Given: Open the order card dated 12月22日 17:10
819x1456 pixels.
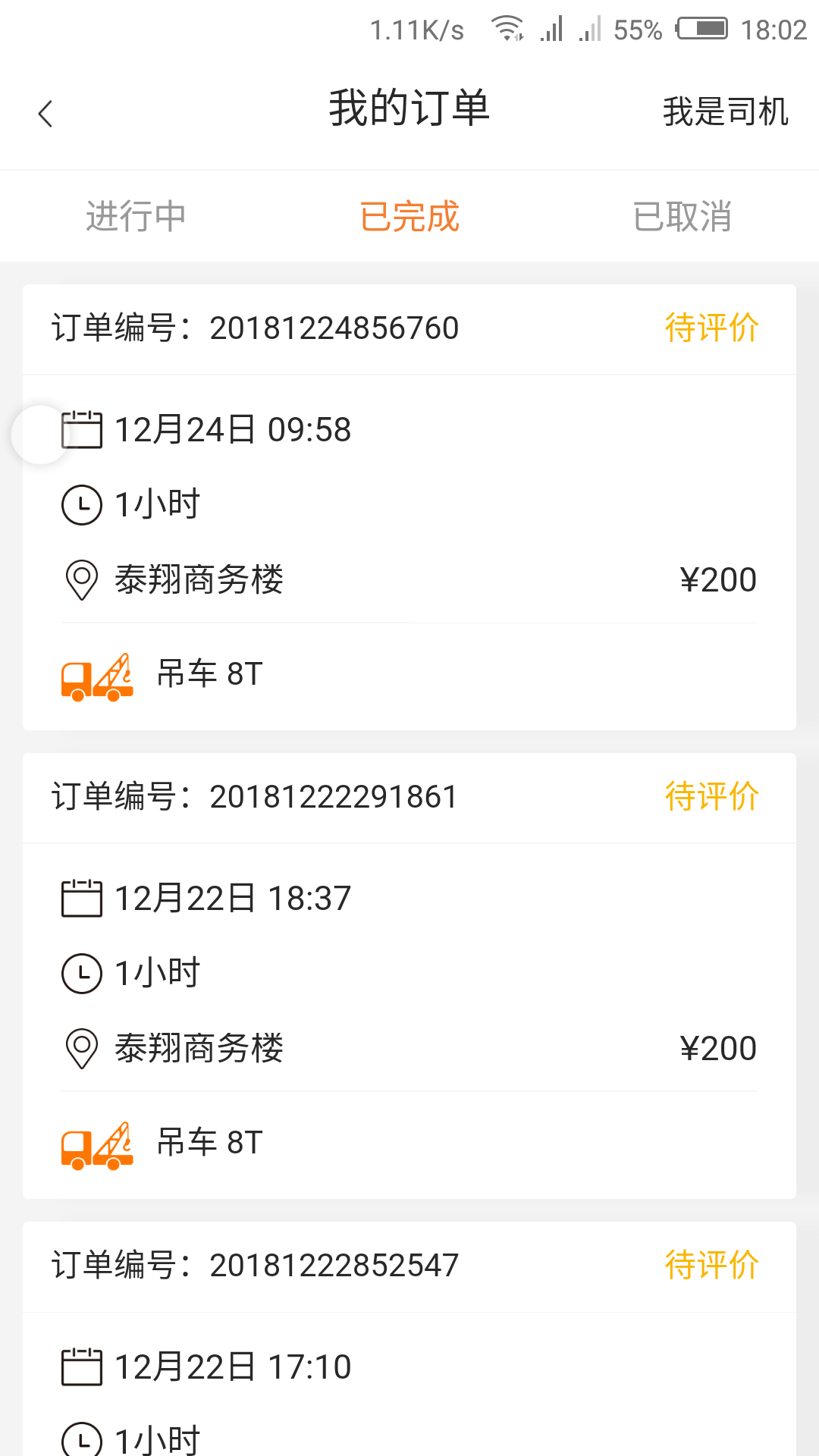Looking at the screenshot, I should (409, 1339).
